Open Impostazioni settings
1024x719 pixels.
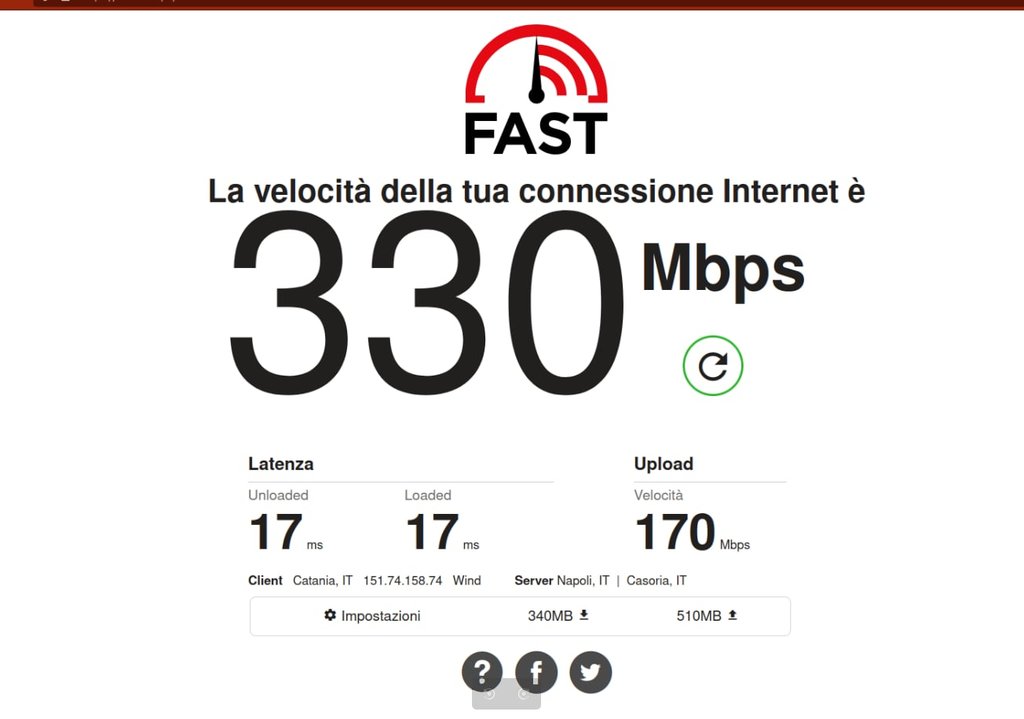[372, 616]
